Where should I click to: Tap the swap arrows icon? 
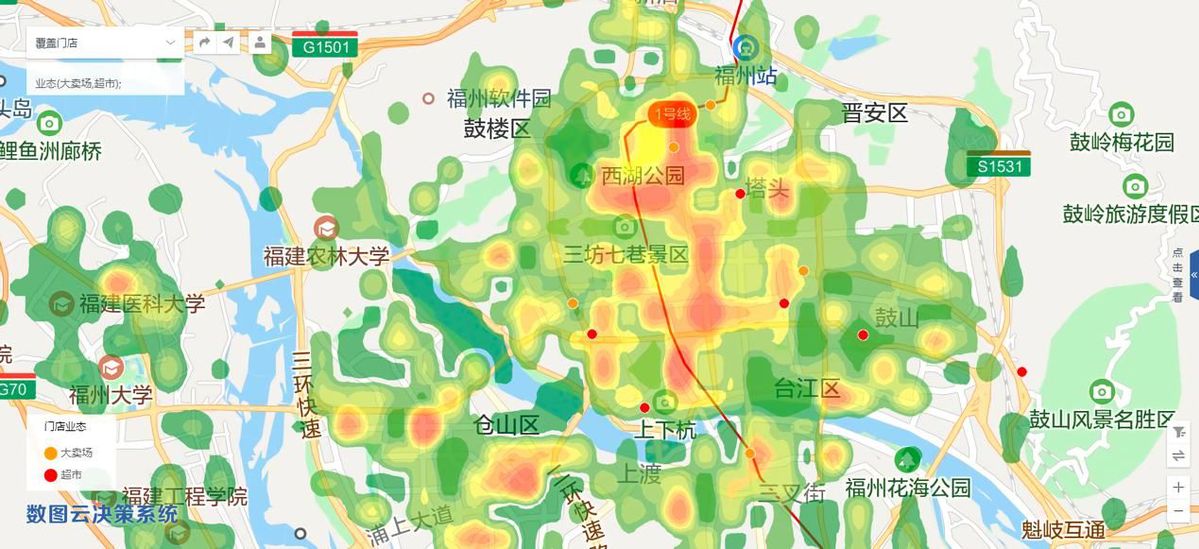tap(1180, 456)
